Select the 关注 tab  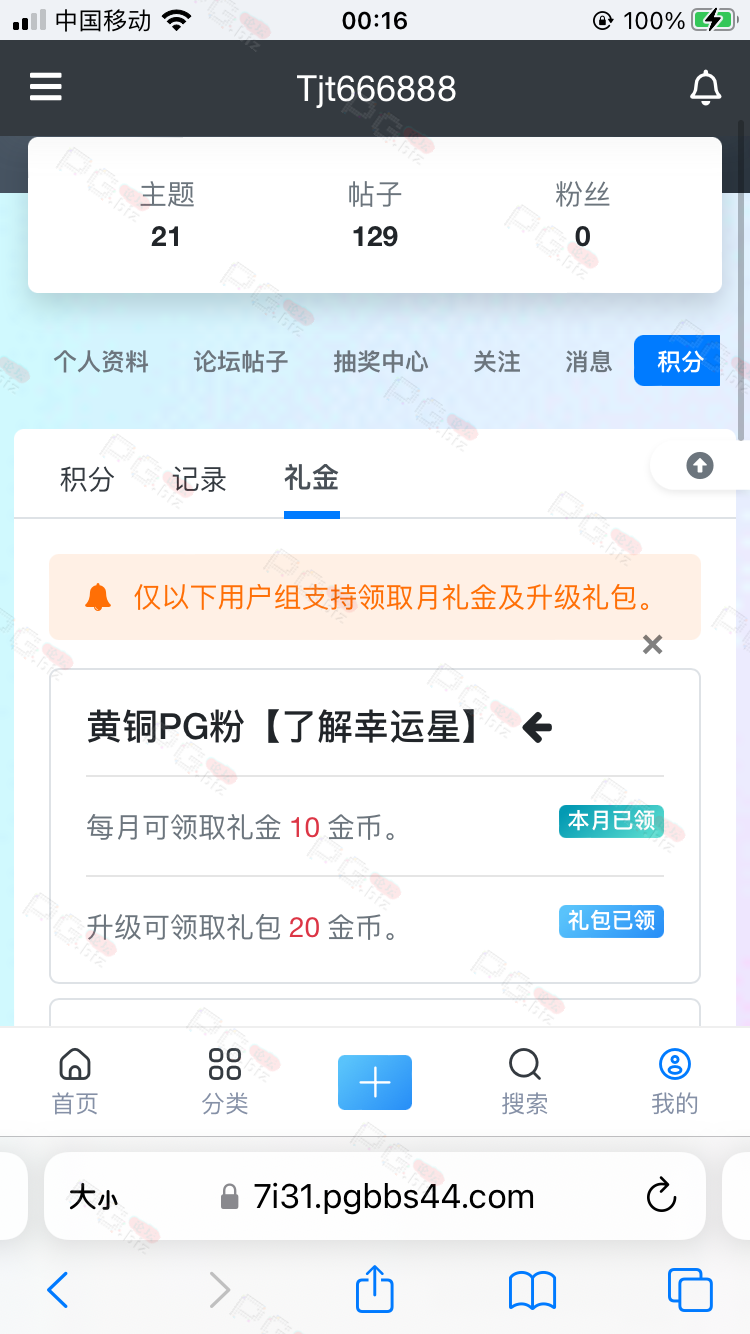[497, 361]
